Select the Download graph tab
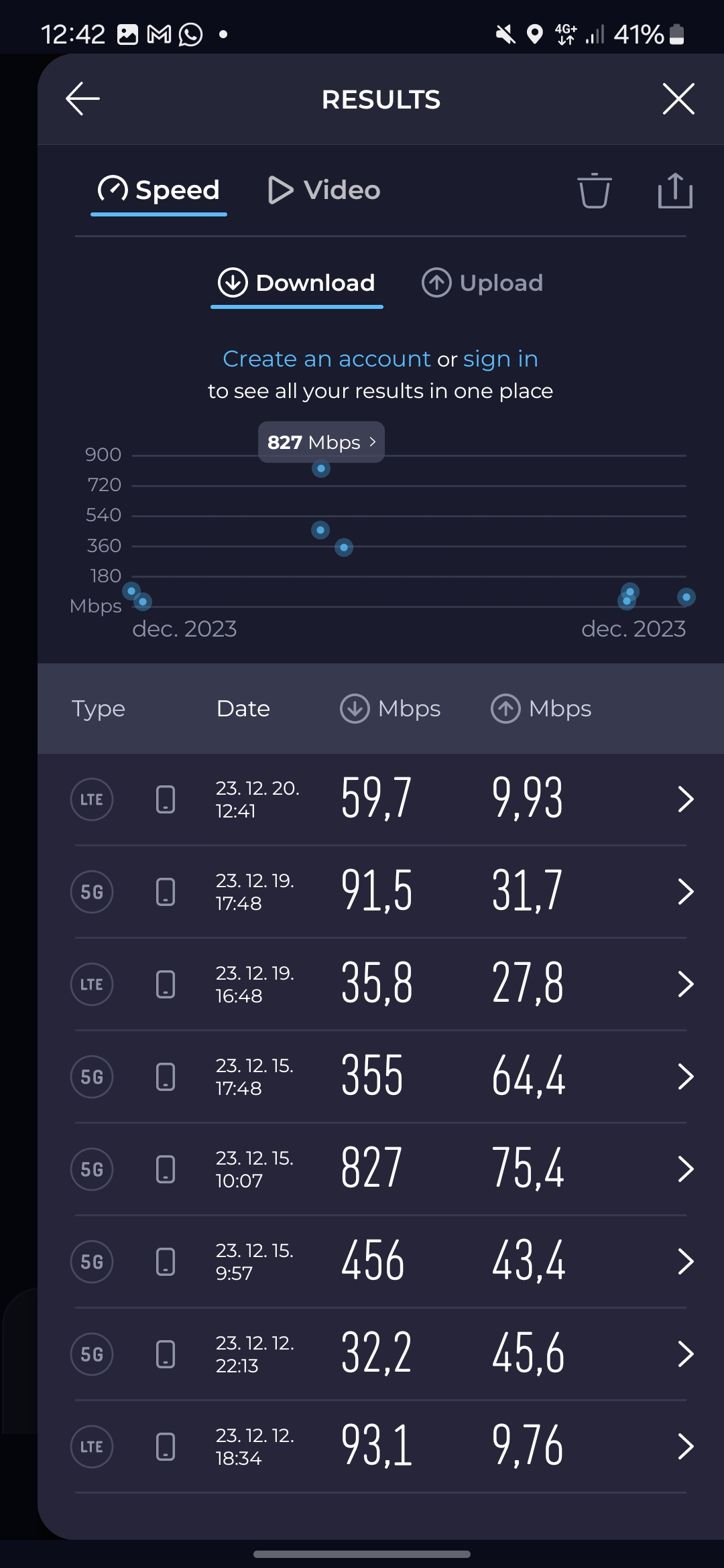 (296, 283)
